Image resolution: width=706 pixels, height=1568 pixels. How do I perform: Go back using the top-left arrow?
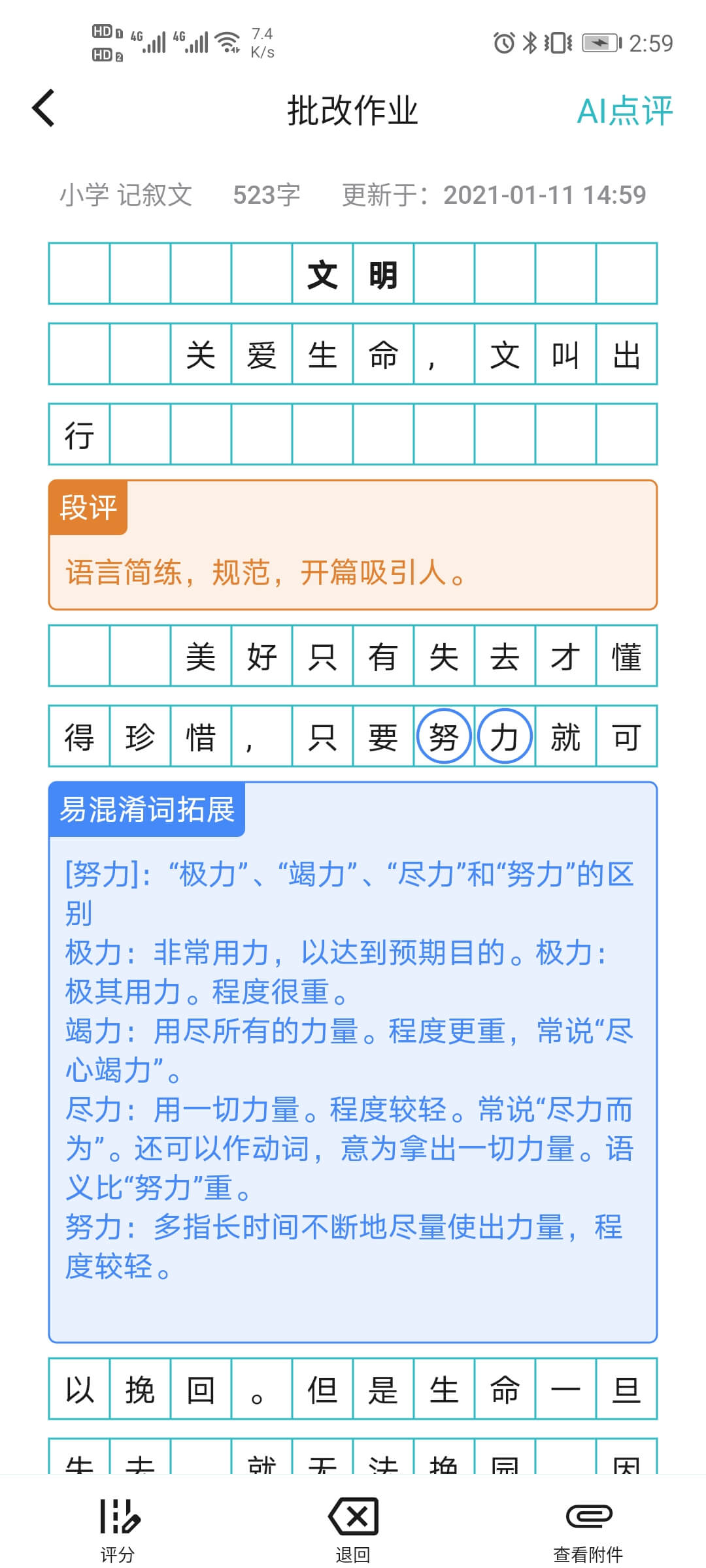click(44, 108)
